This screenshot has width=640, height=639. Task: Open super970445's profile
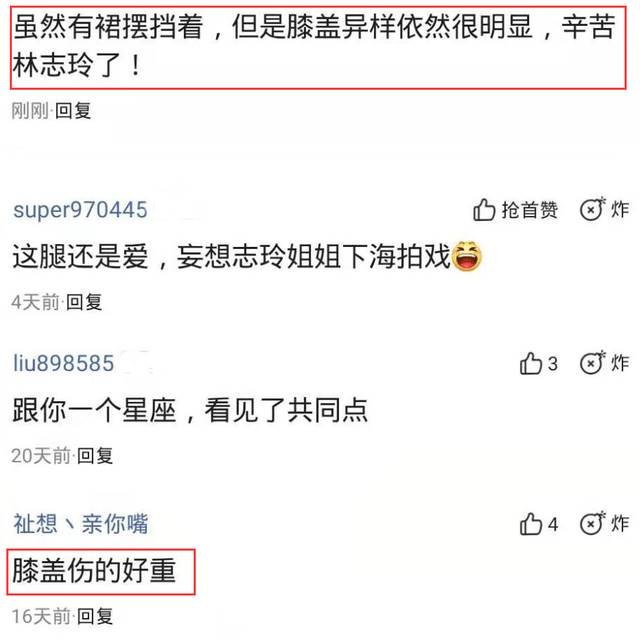(80, 210)
